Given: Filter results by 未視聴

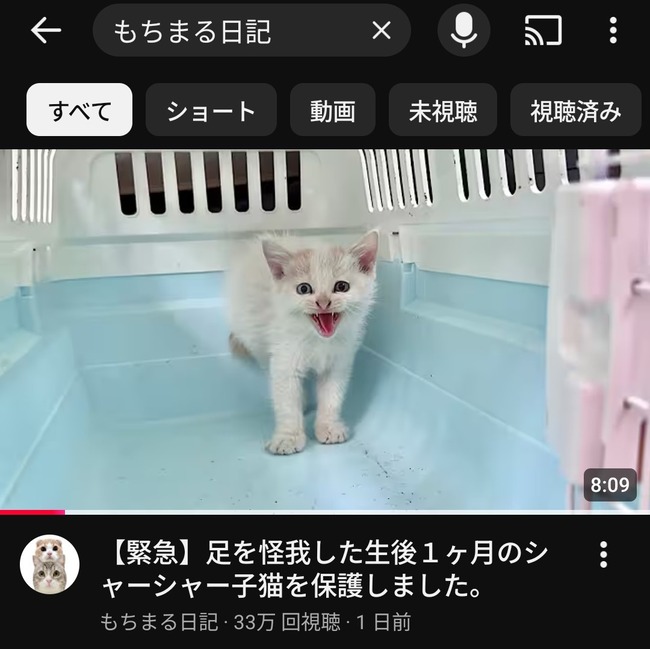Looking at the screenshot, I should tap(443, 110).
